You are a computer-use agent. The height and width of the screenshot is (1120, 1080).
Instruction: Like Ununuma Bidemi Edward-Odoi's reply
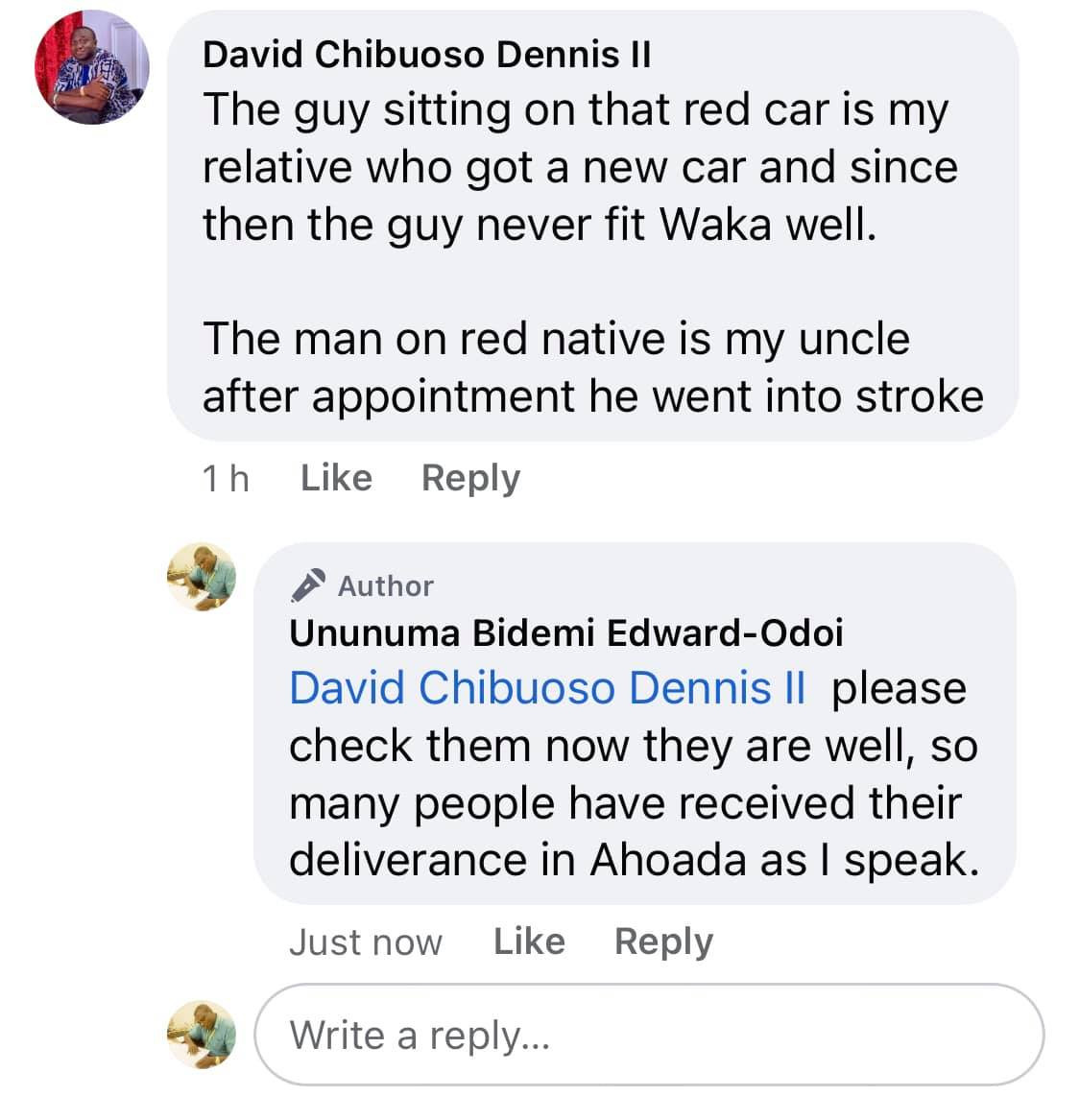529,941
